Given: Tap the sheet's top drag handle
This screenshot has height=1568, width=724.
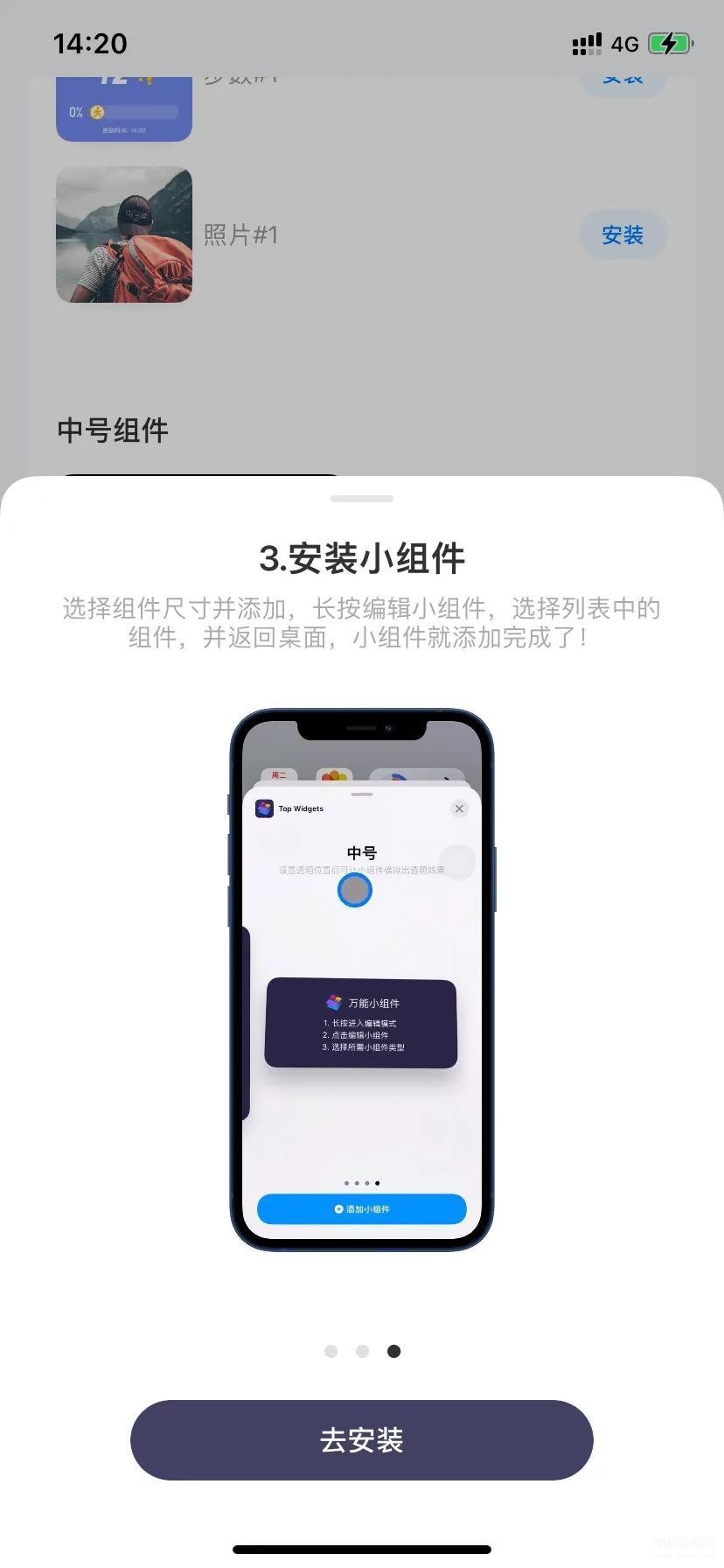Looking at the screenshot, I should pyautogui.click(x=362, y=499).
